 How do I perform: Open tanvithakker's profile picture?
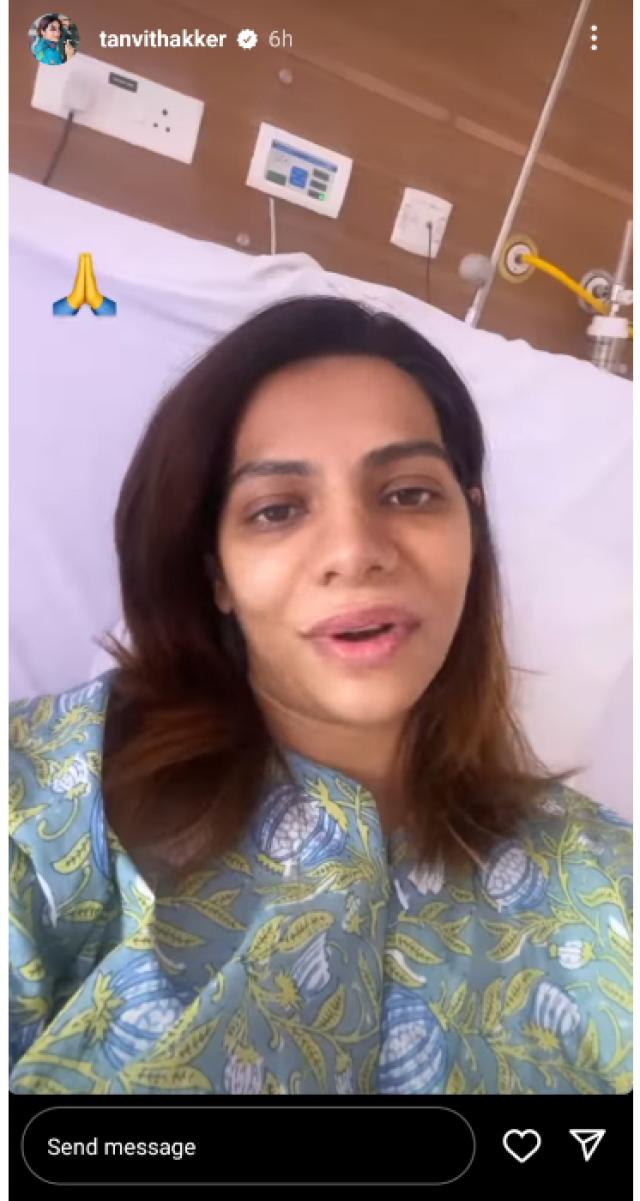(x=53, y=40)
